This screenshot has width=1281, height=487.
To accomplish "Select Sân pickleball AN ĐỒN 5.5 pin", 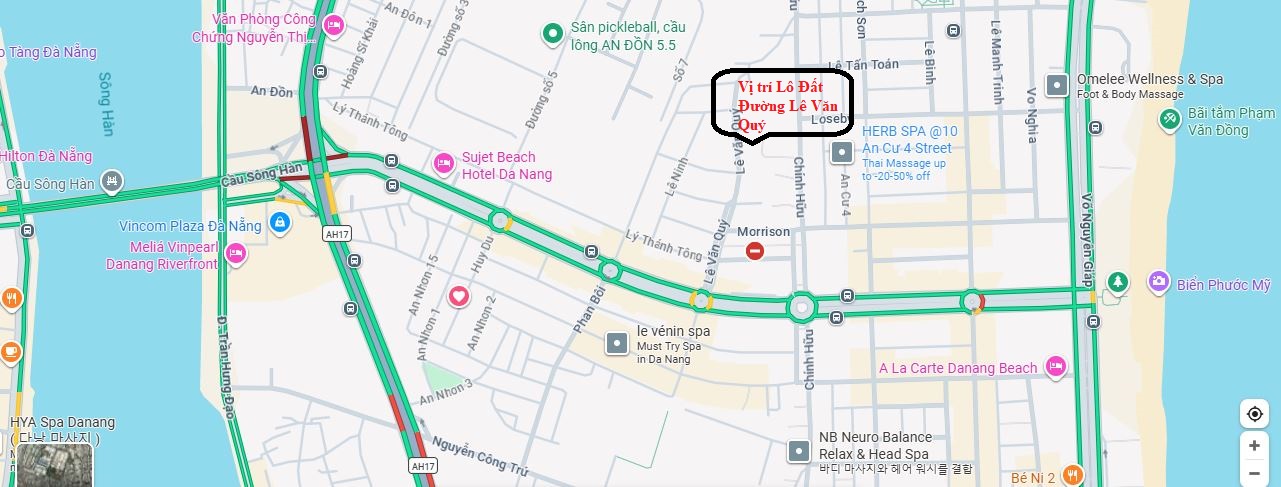I will 552,35.
